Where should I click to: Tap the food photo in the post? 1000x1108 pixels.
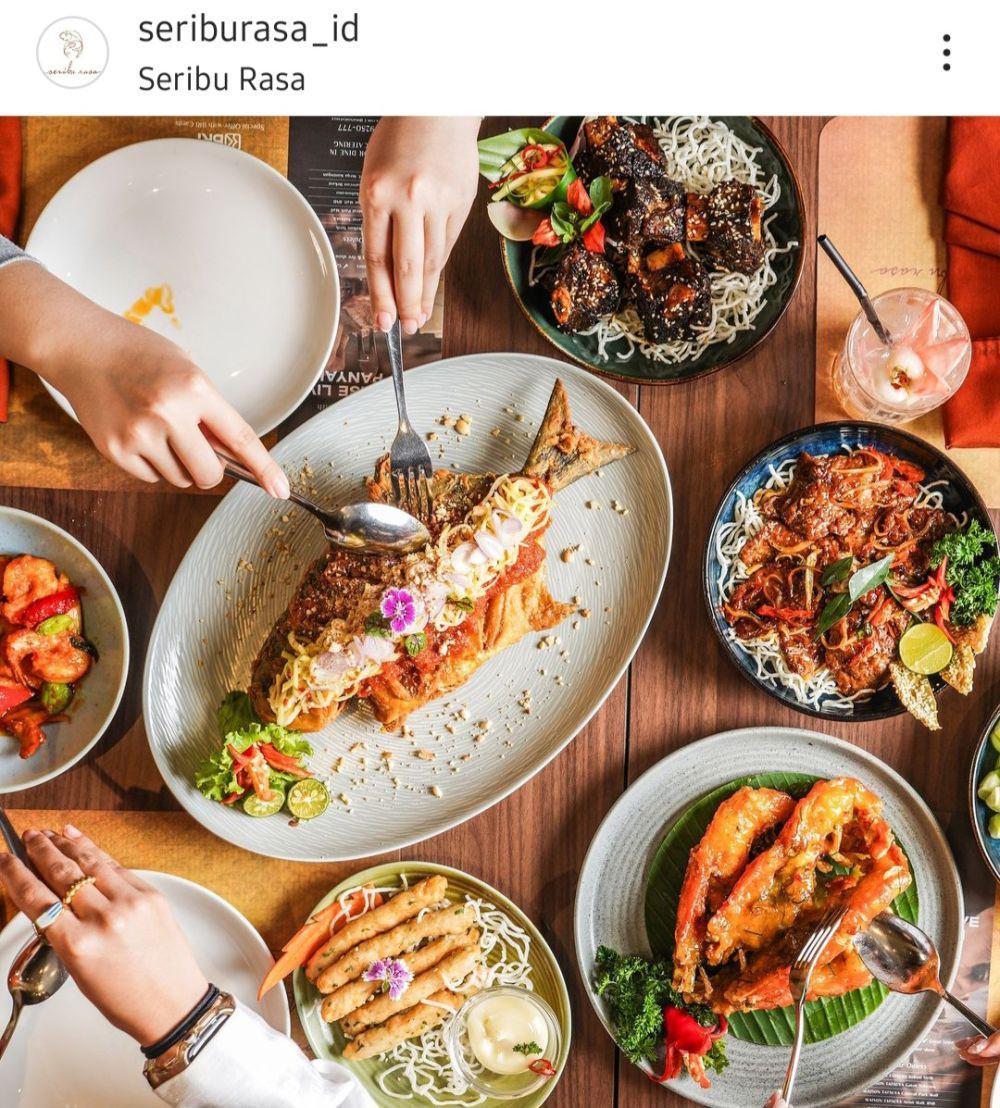500,610
